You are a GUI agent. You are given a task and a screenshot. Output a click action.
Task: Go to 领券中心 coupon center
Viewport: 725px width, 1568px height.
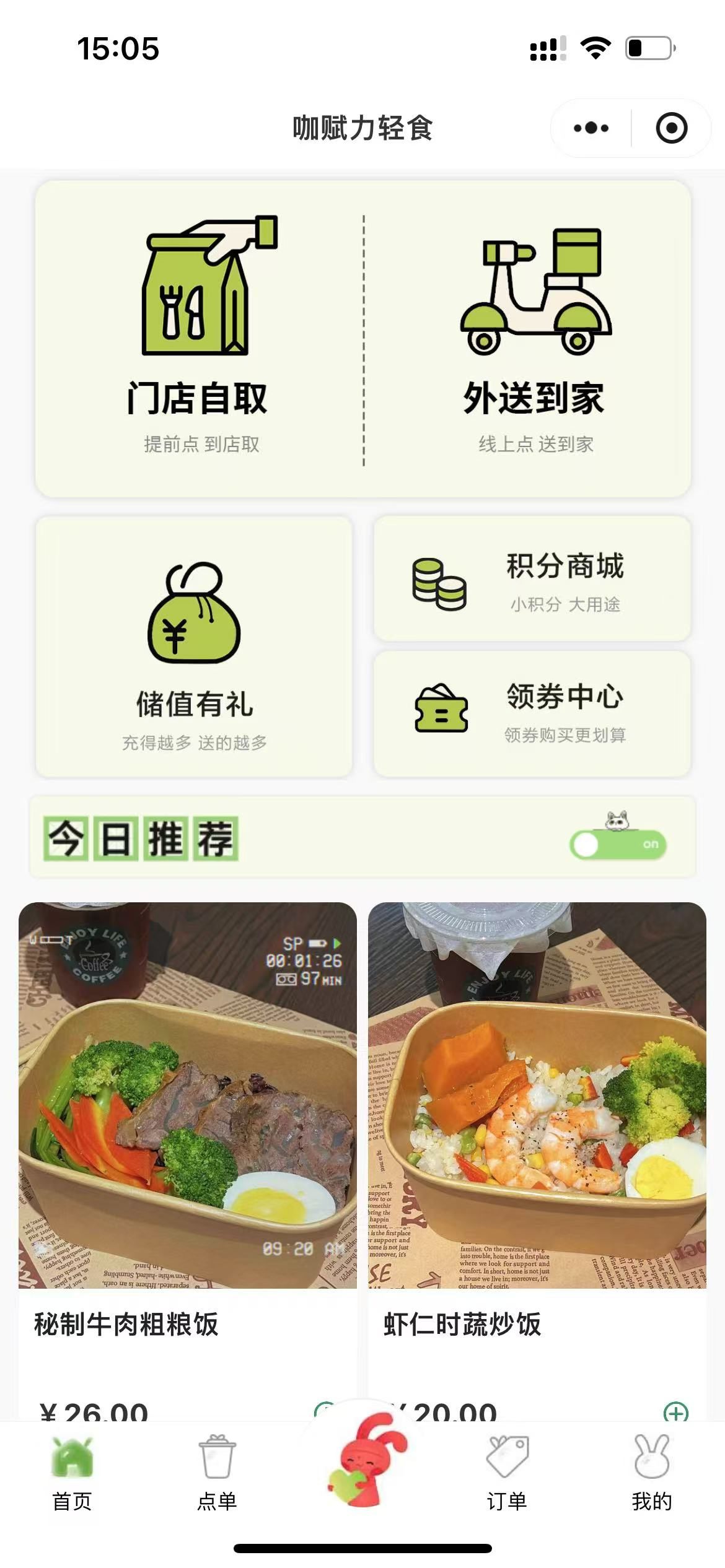[x=532, y=713]
